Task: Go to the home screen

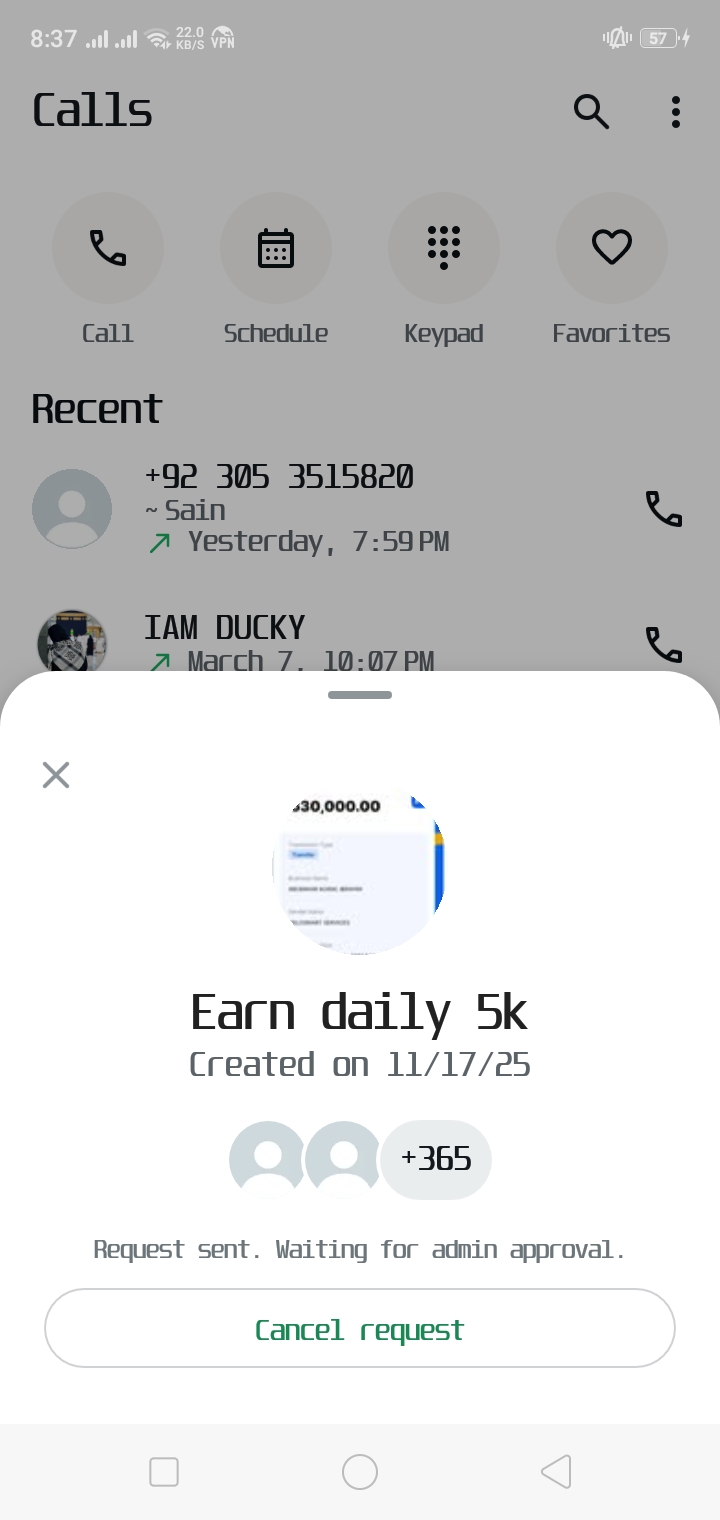Action: pos(360,1472)
